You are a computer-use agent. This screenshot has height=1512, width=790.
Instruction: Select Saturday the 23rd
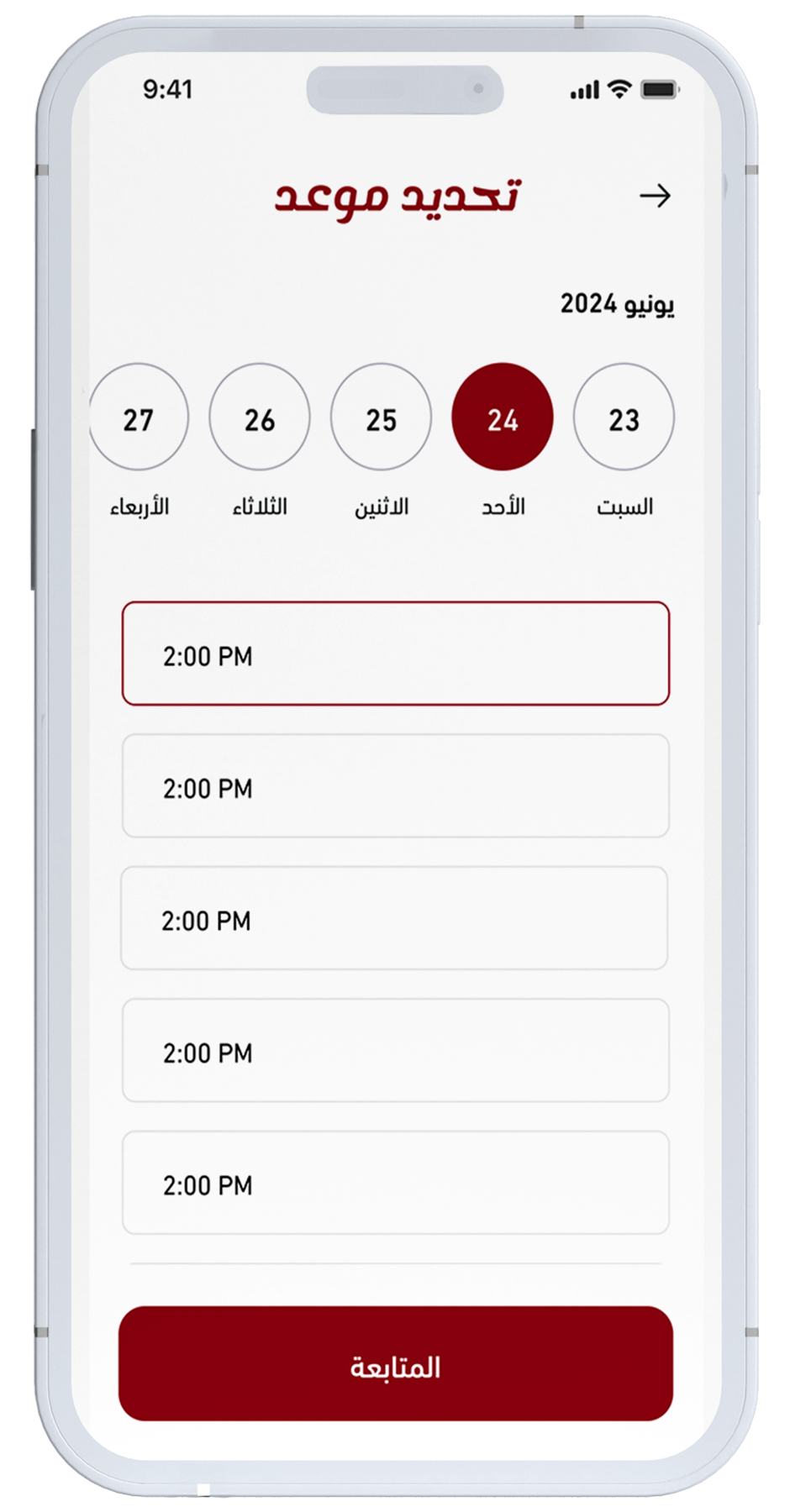point(624,417)
